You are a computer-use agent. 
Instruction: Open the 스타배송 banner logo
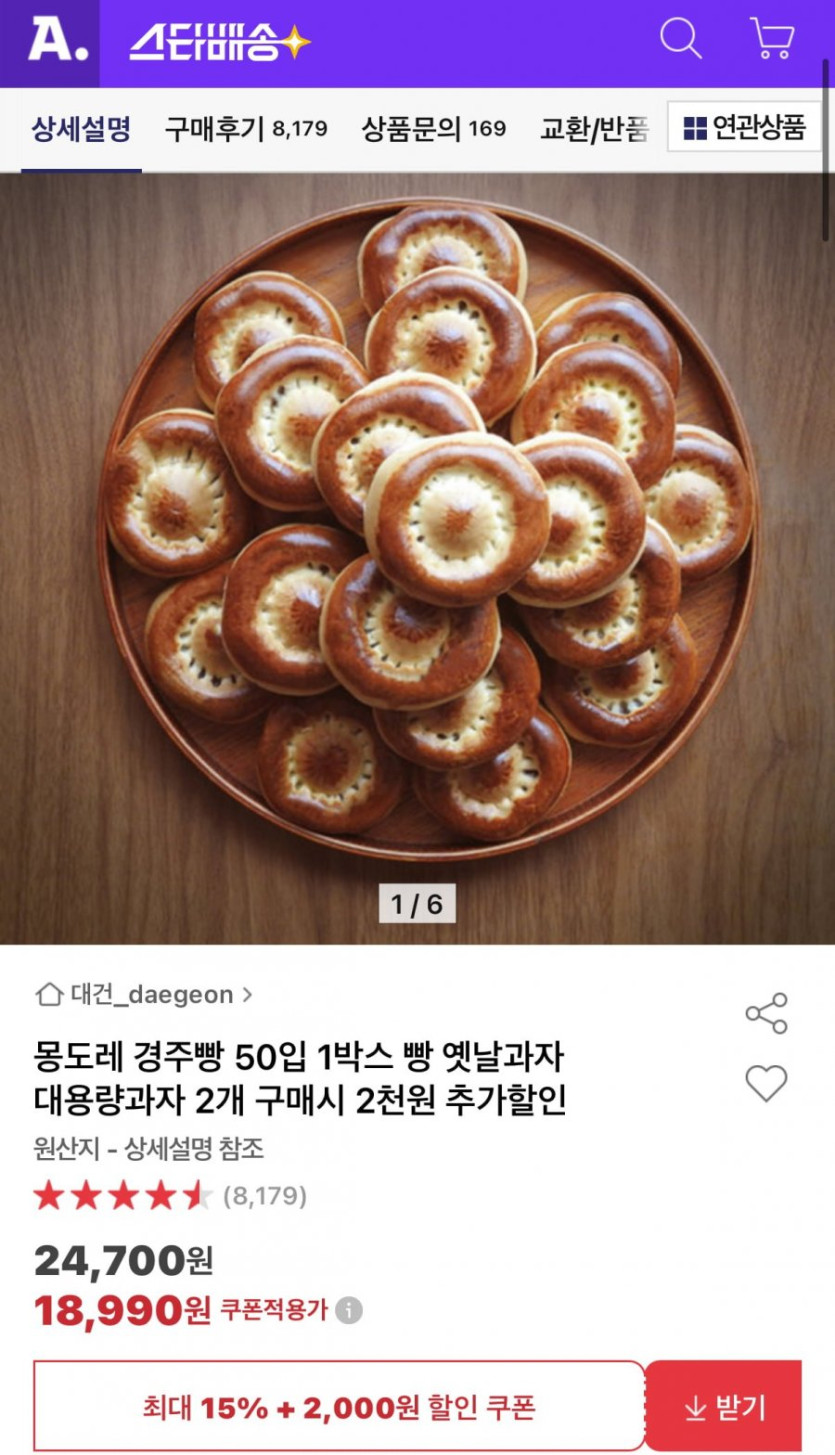click(x=220, y=43)
